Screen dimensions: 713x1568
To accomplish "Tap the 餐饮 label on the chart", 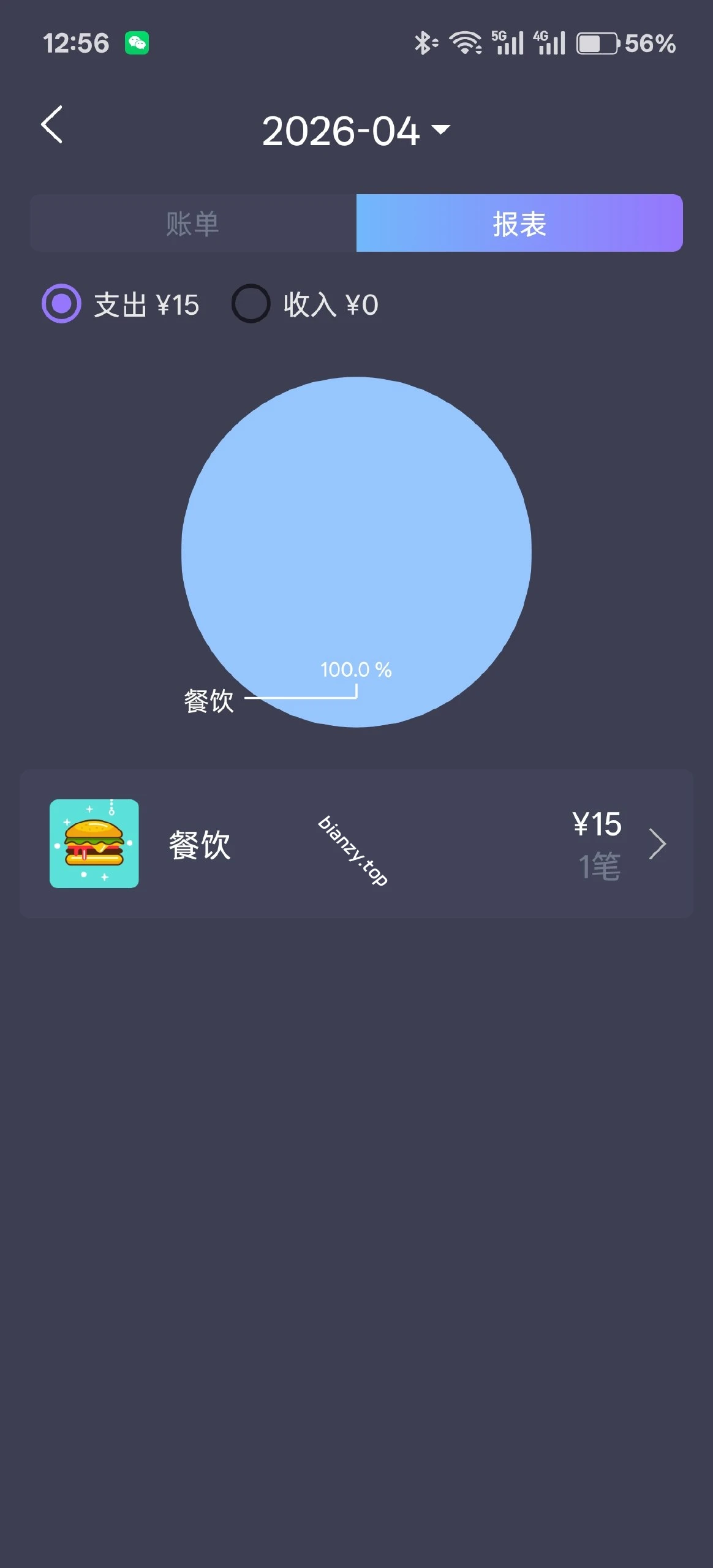I will click(208, 700).
